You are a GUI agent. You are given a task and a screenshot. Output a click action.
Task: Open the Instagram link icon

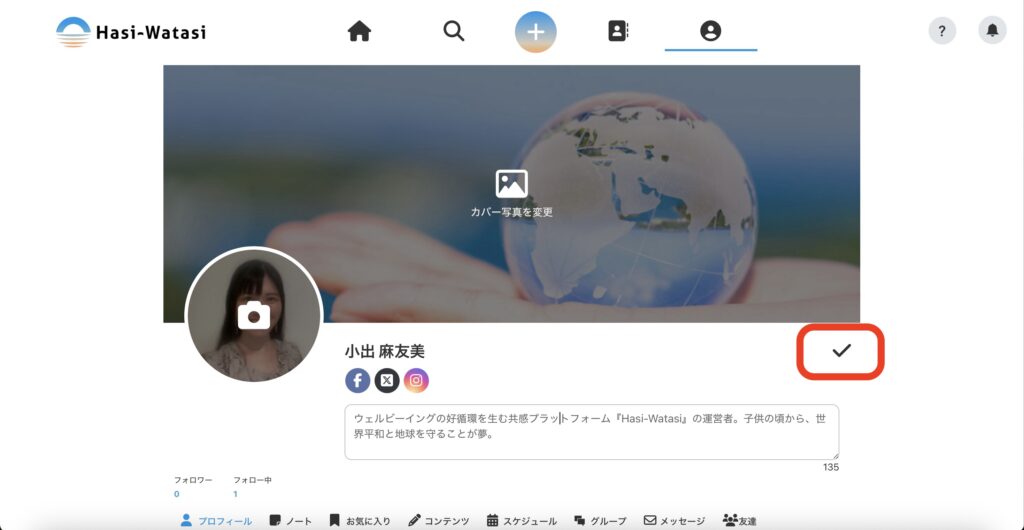tap(416, 380)
